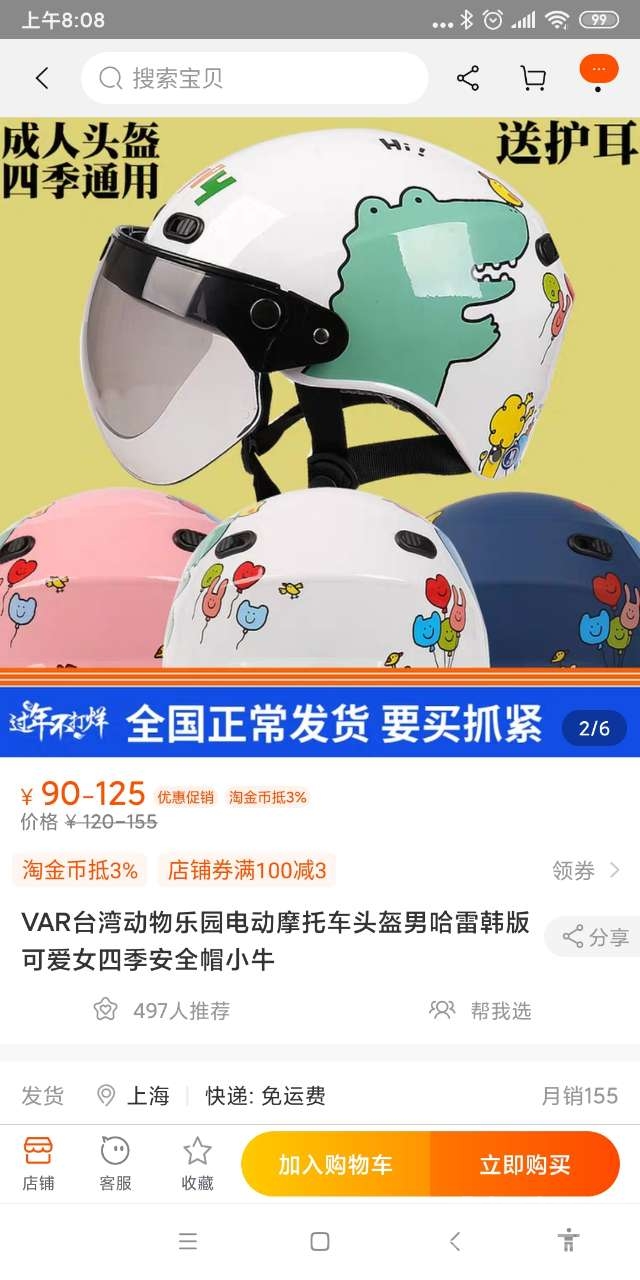This screenshot has height=1280, width=640.
Task: Open the orange more-options menu
Action: (x=598, y=72)
